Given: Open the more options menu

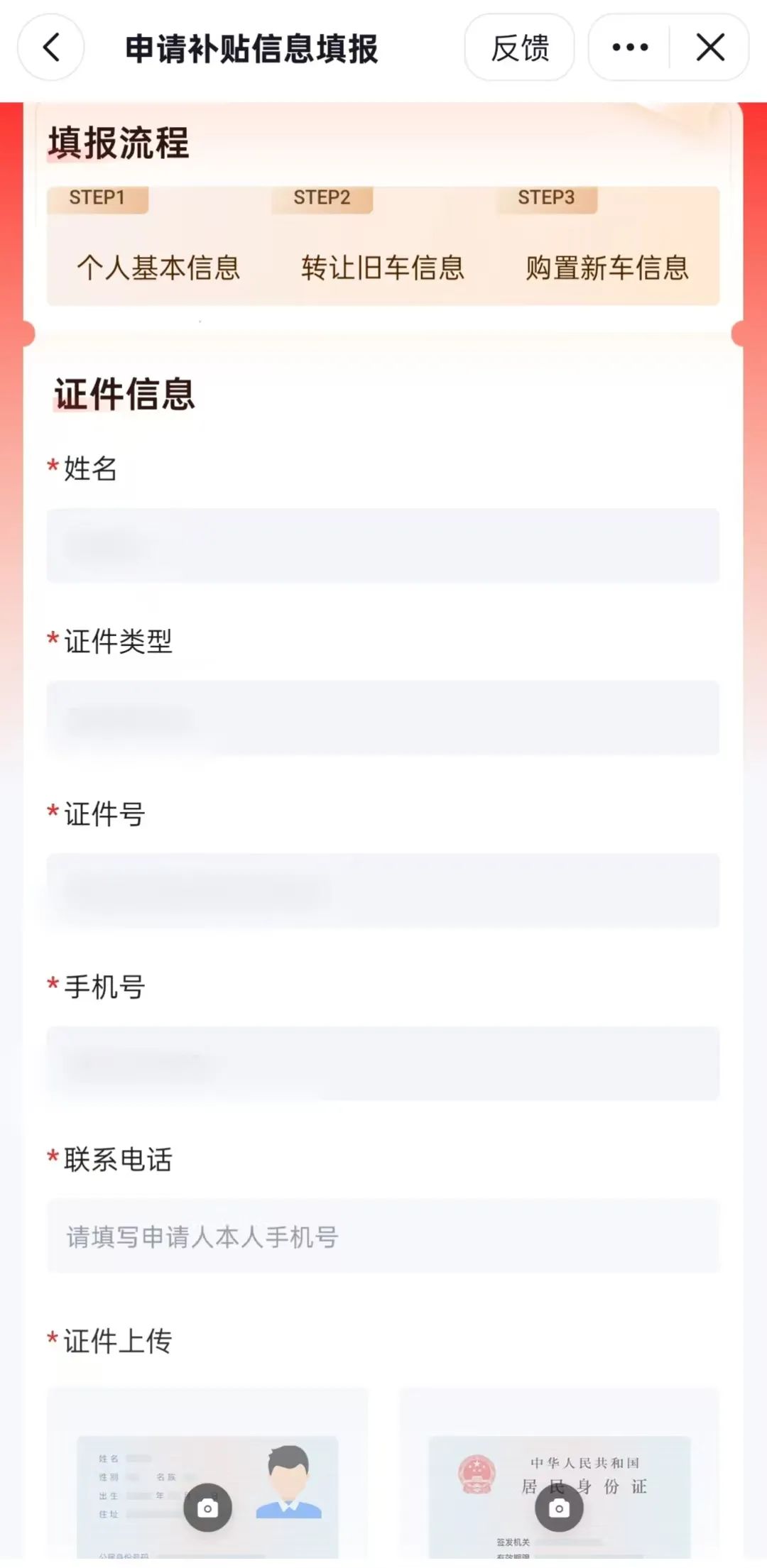Looking at the screenshot, I should pyautogui.click(x=628, y=47).
